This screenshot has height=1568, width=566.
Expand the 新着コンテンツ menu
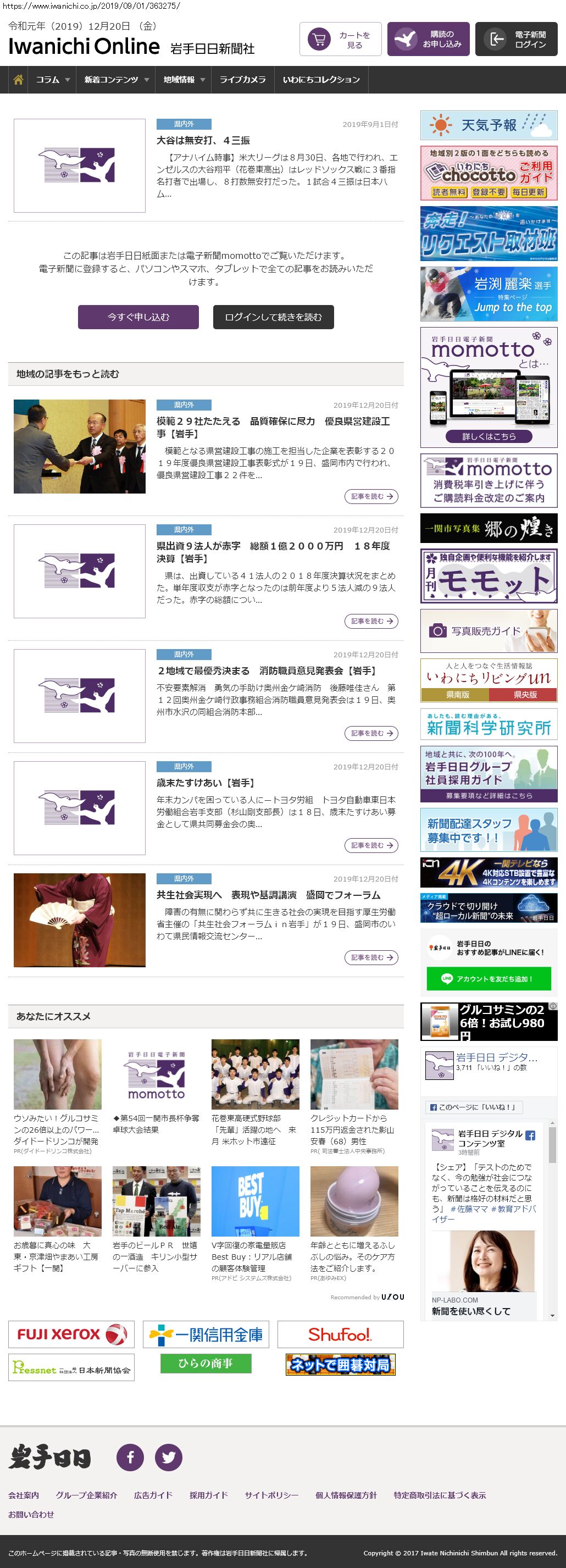click(115, 80)
